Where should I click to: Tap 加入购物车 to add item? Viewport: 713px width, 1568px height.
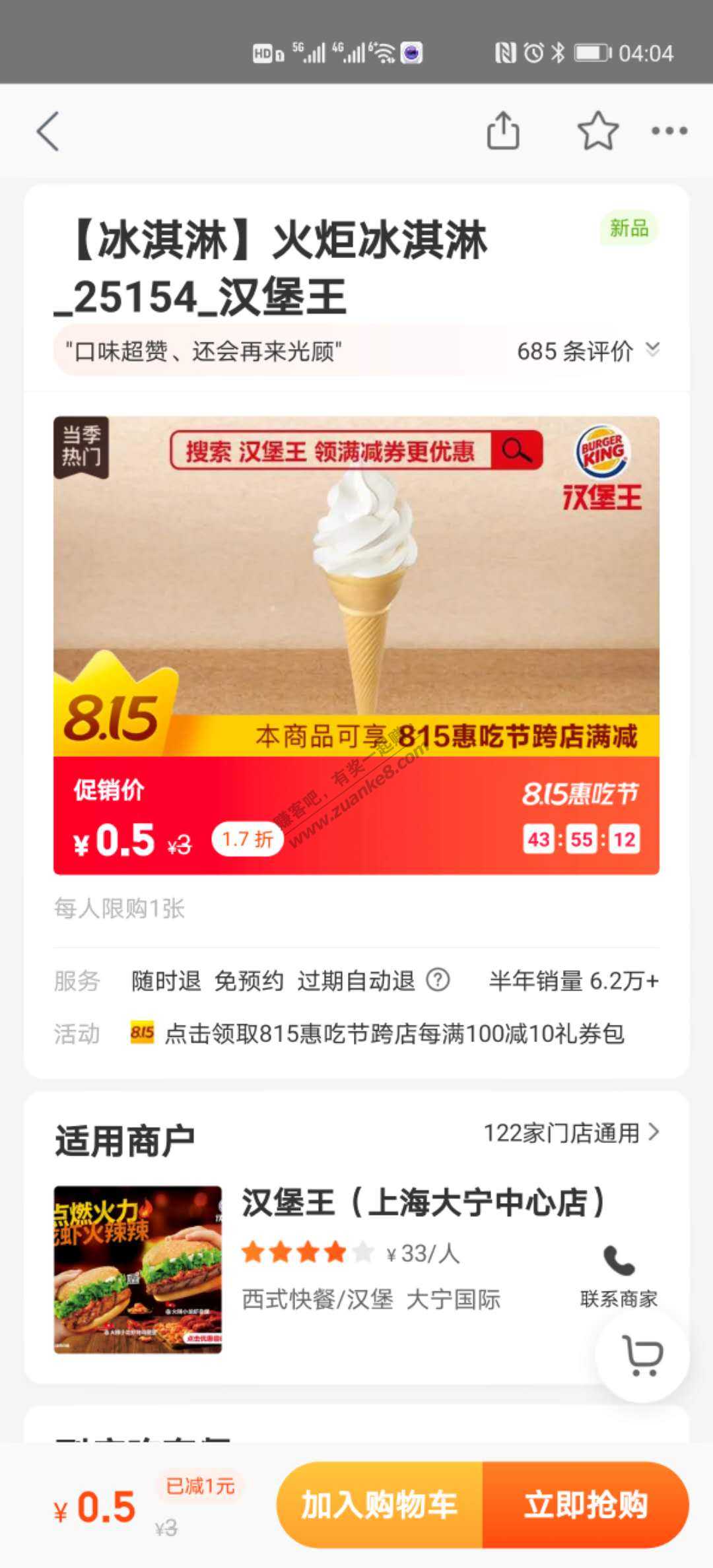click(x=380, y=1505)
